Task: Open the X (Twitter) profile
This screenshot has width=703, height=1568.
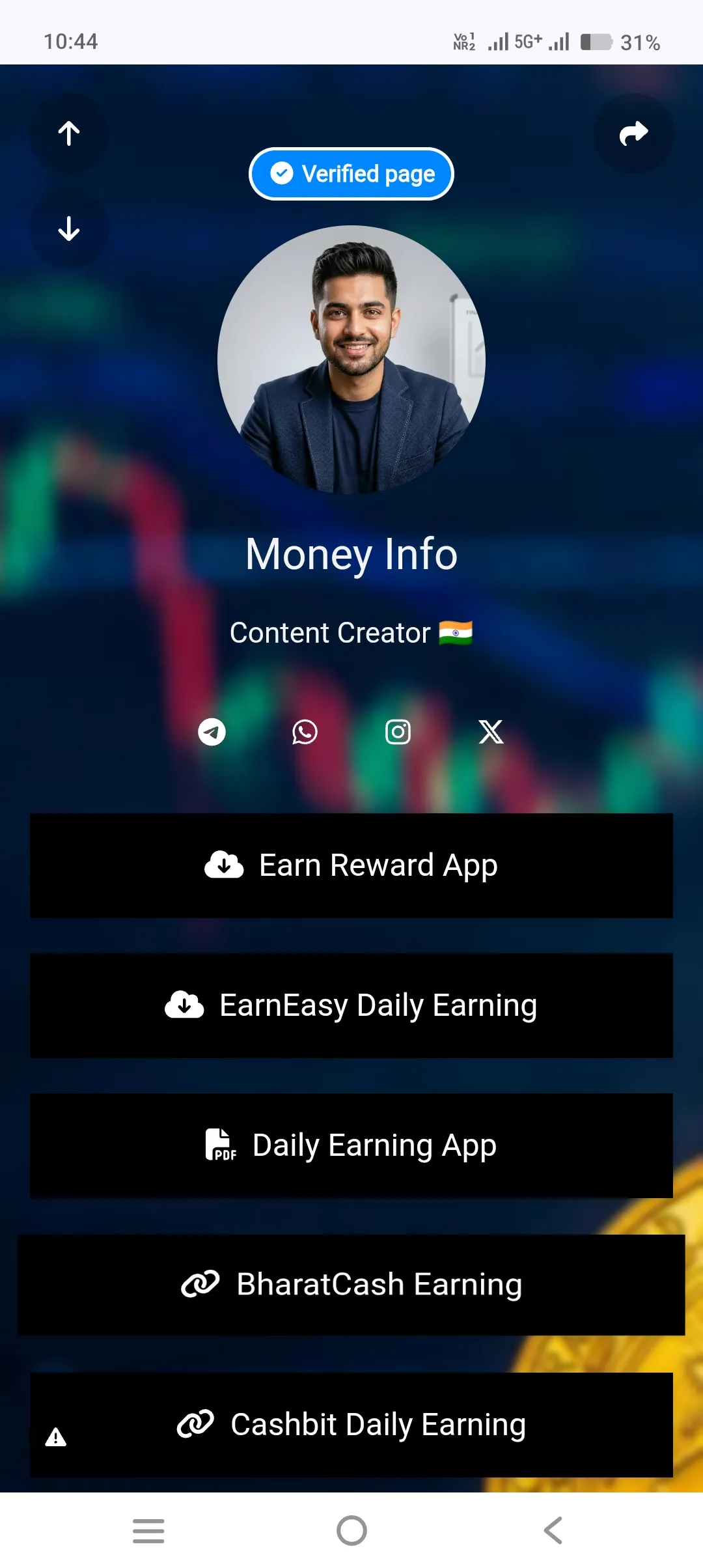Action: tap(491, 732)
